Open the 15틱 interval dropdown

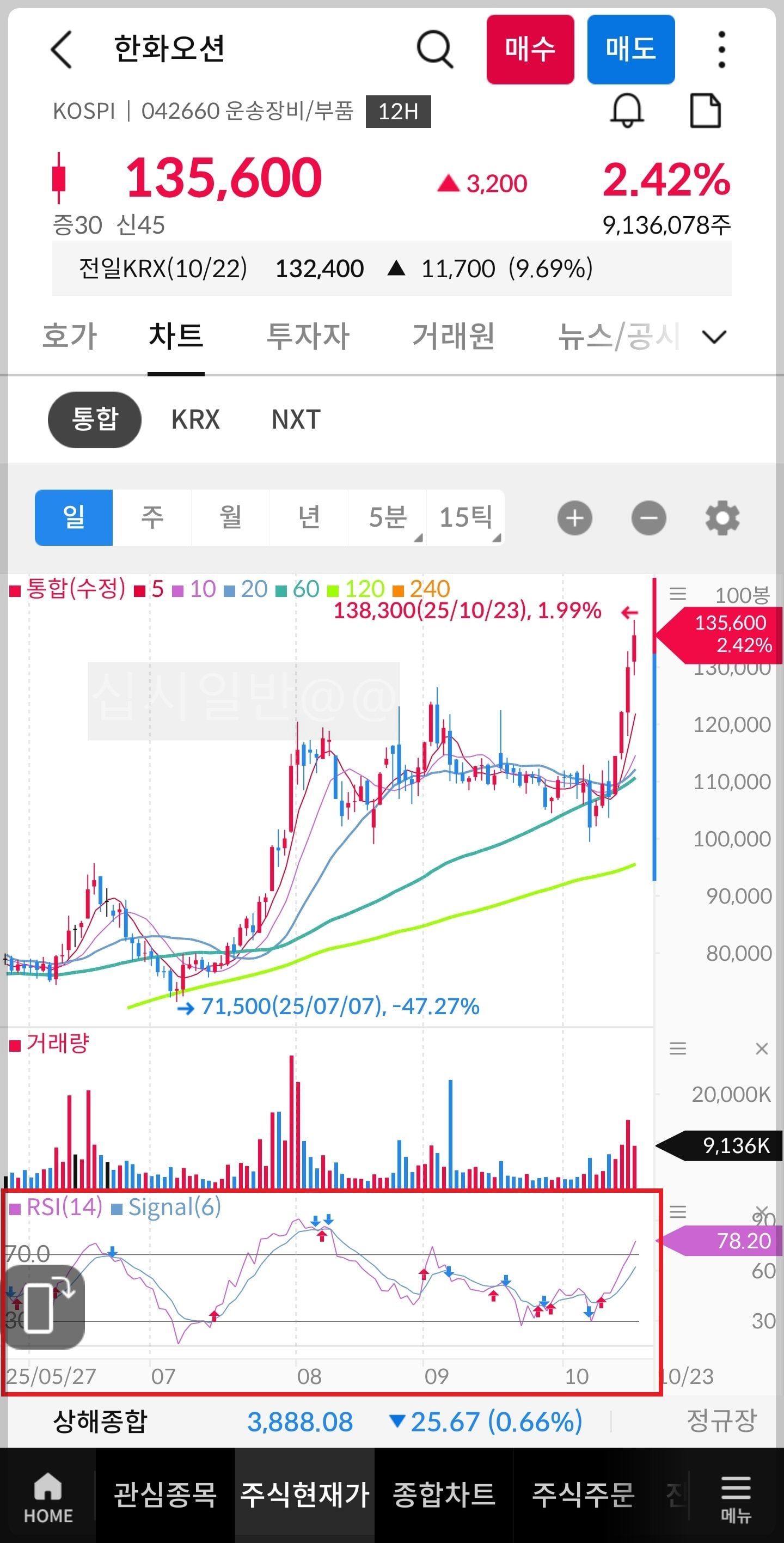(x=466, y=517)
